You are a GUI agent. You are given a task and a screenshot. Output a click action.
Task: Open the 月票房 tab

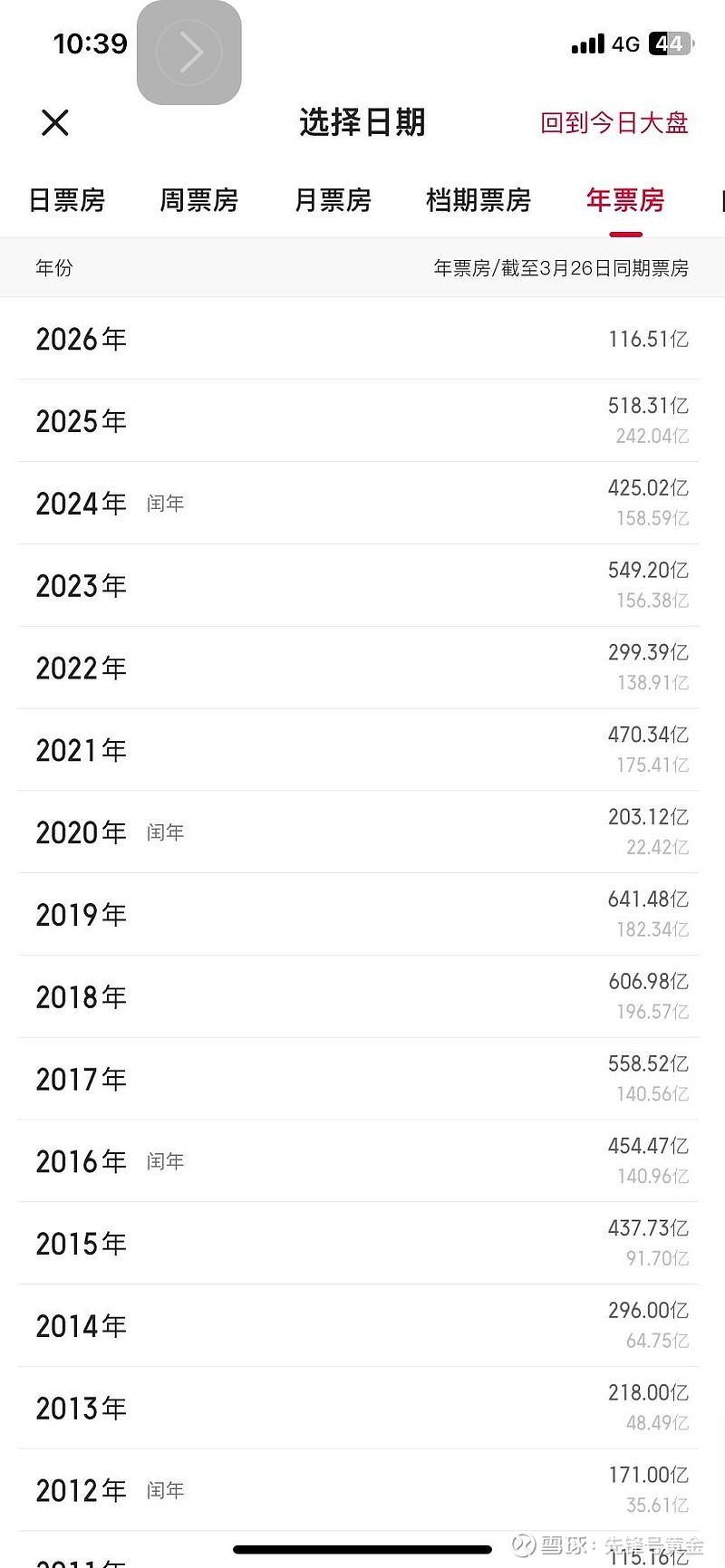click(x=333, y=200)
